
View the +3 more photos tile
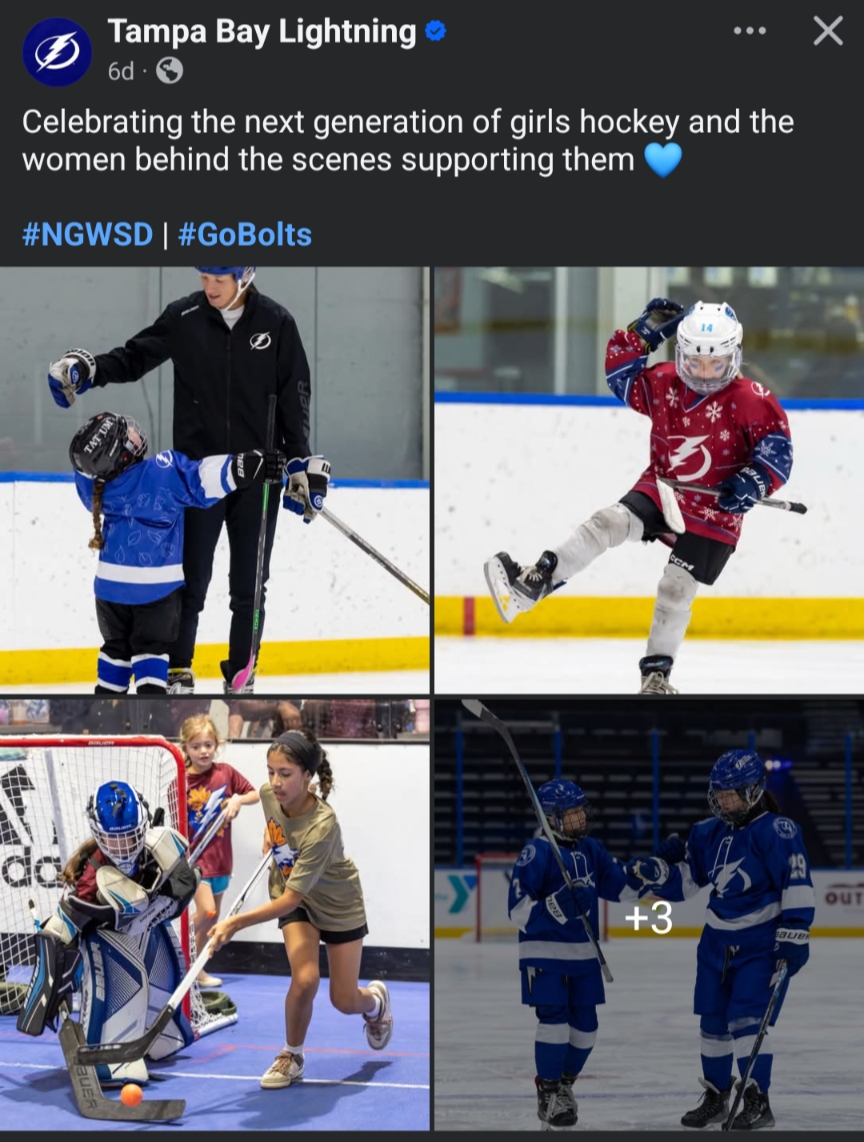649,915
